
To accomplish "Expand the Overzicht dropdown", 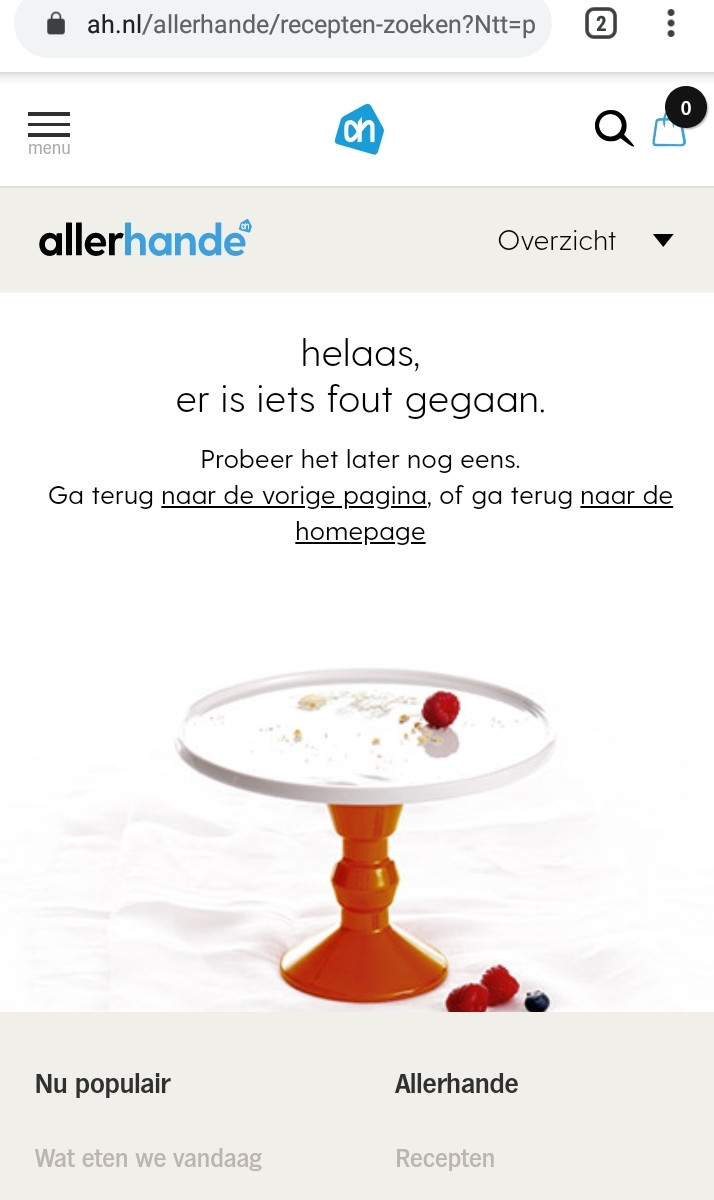I will point(586,240).
